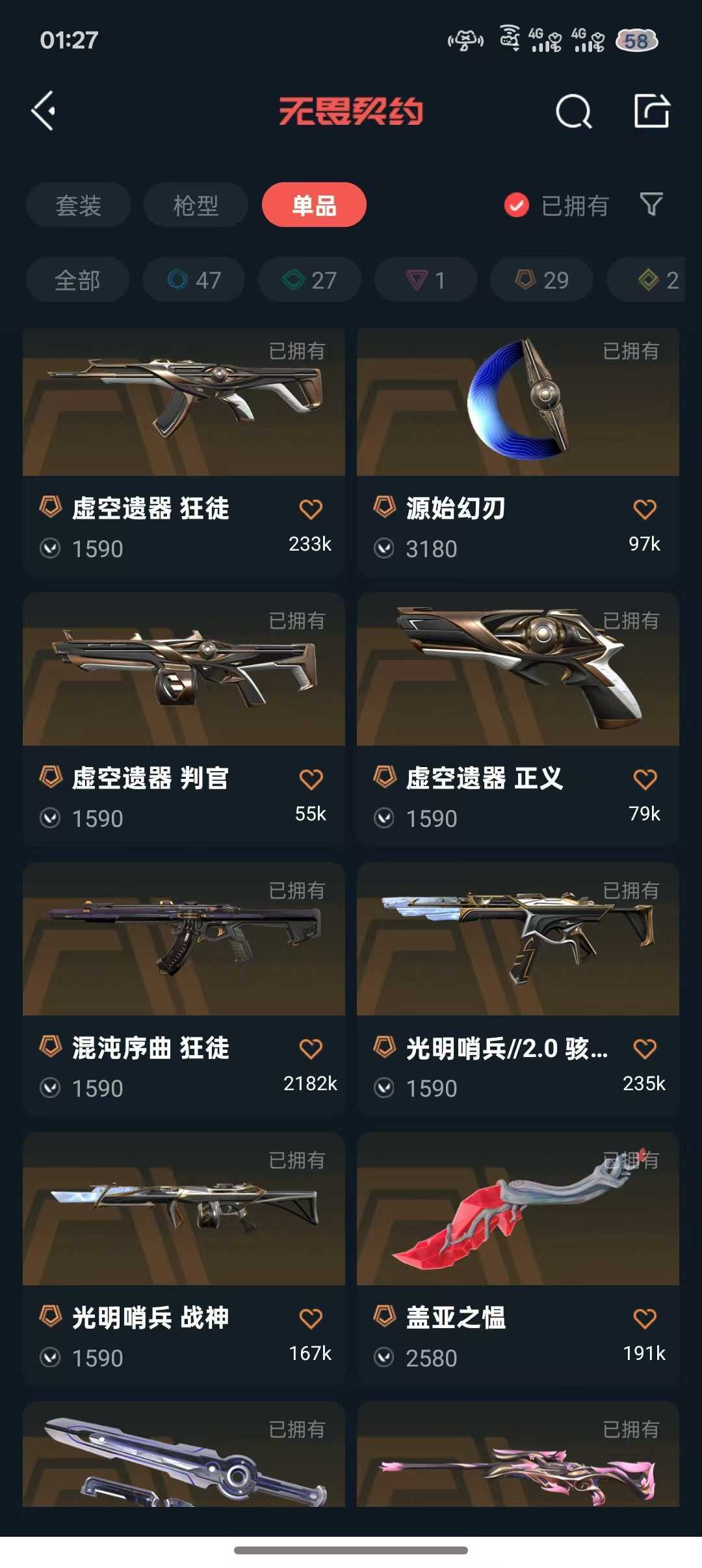Filter by the chip showing 27
Screen dimensions: 702x1568
click(309, 280)
